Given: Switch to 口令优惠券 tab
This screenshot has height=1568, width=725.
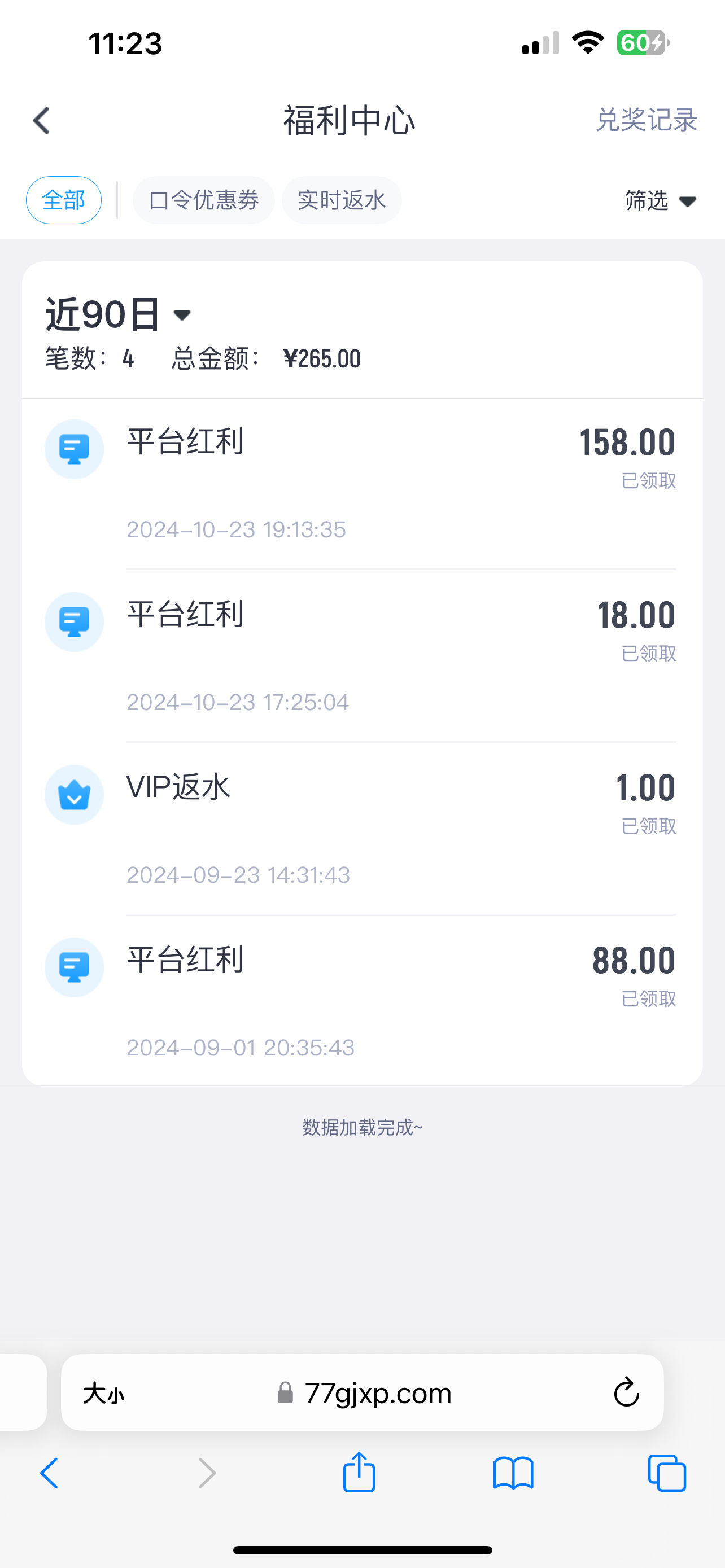Looking at the screenshot, I should click(x=204, y=200).
